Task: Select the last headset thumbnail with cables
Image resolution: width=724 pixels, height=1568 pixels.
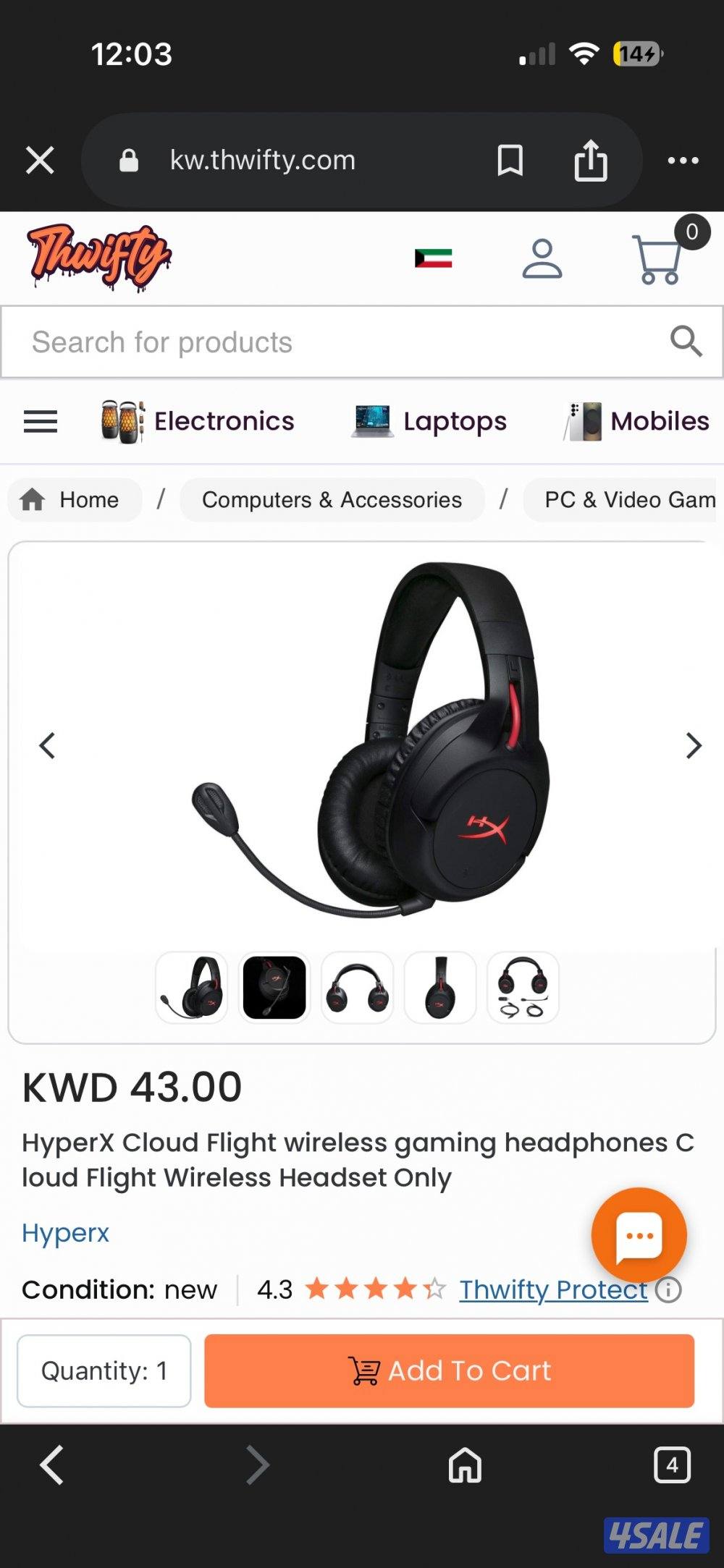Action: click(523, 988)
